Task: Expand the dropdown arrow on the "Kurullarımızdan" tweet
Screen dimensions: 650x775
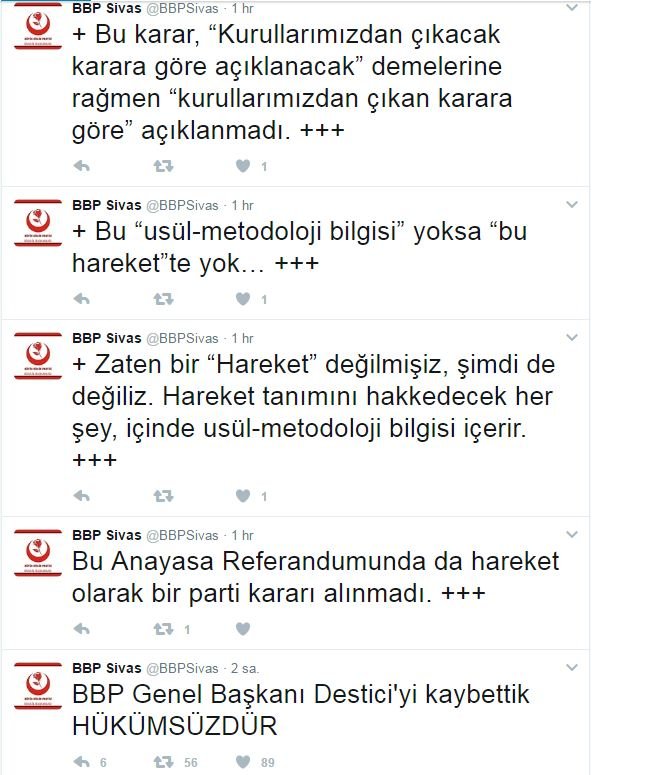Action: 572,8
